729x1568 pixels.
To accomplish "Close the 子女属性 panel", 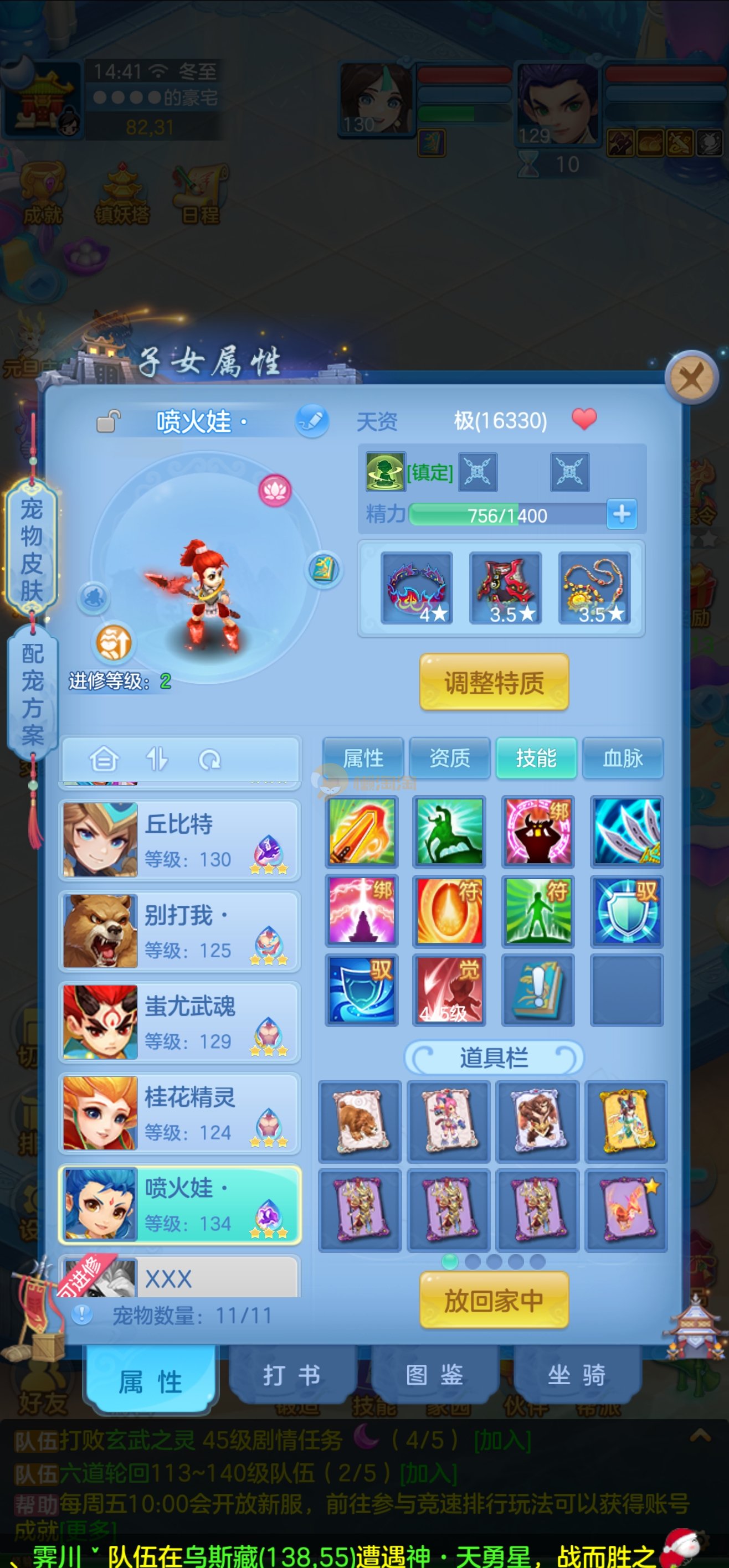I will click(691, 378).
